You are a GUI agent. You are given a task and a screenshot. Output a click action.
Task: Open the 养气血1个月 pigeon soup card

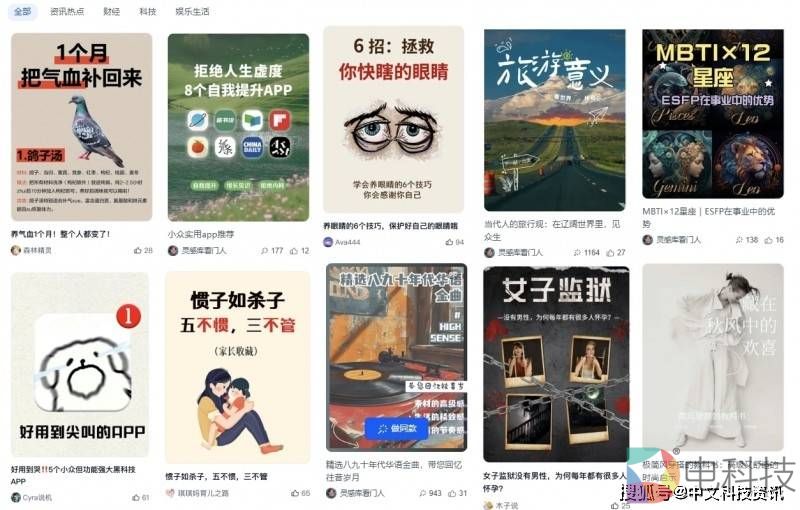pyautogui.click(x=81, y=126)
